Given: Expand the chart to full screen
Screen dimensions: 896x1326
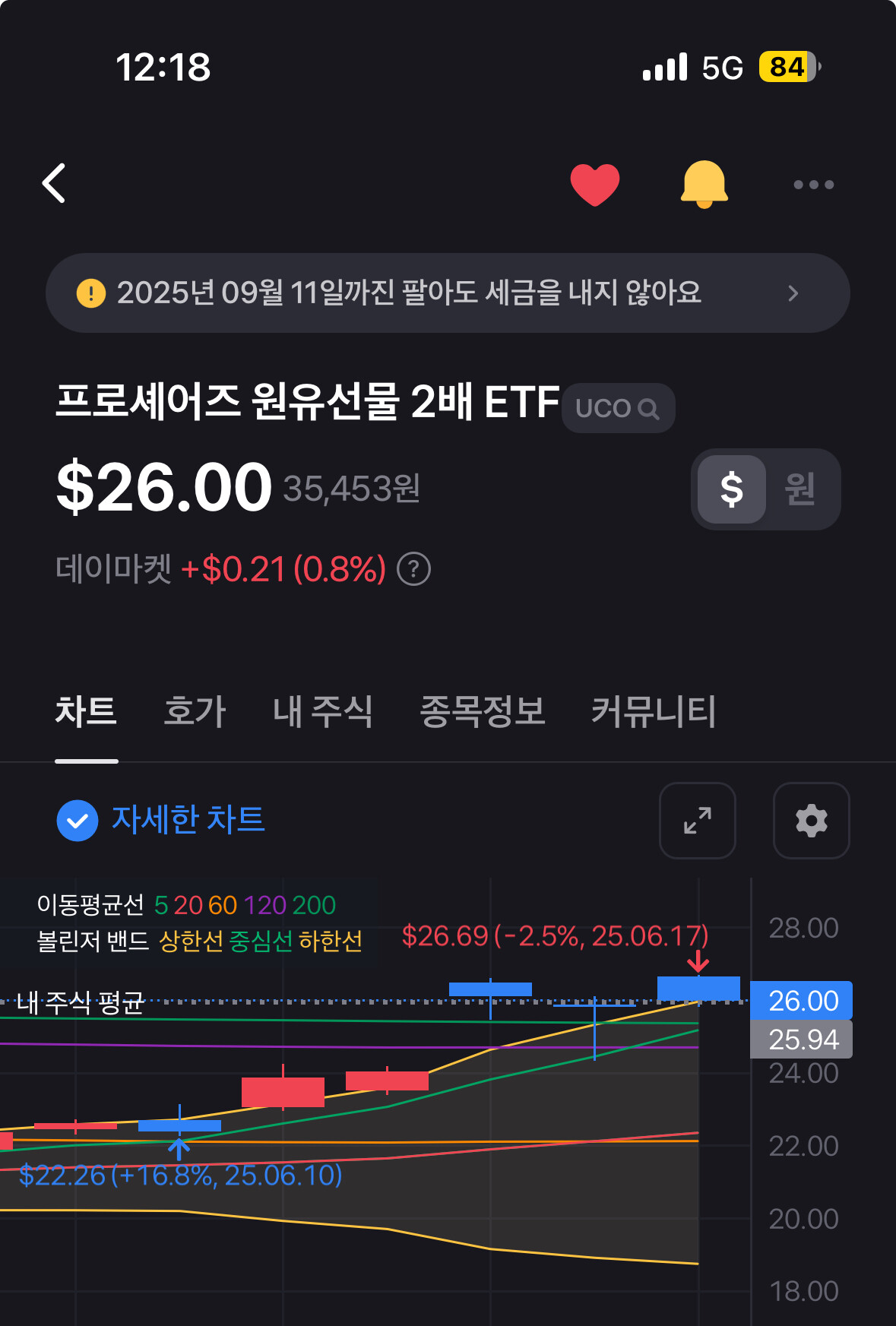Looking at the screenshot, I should [698, 821].
